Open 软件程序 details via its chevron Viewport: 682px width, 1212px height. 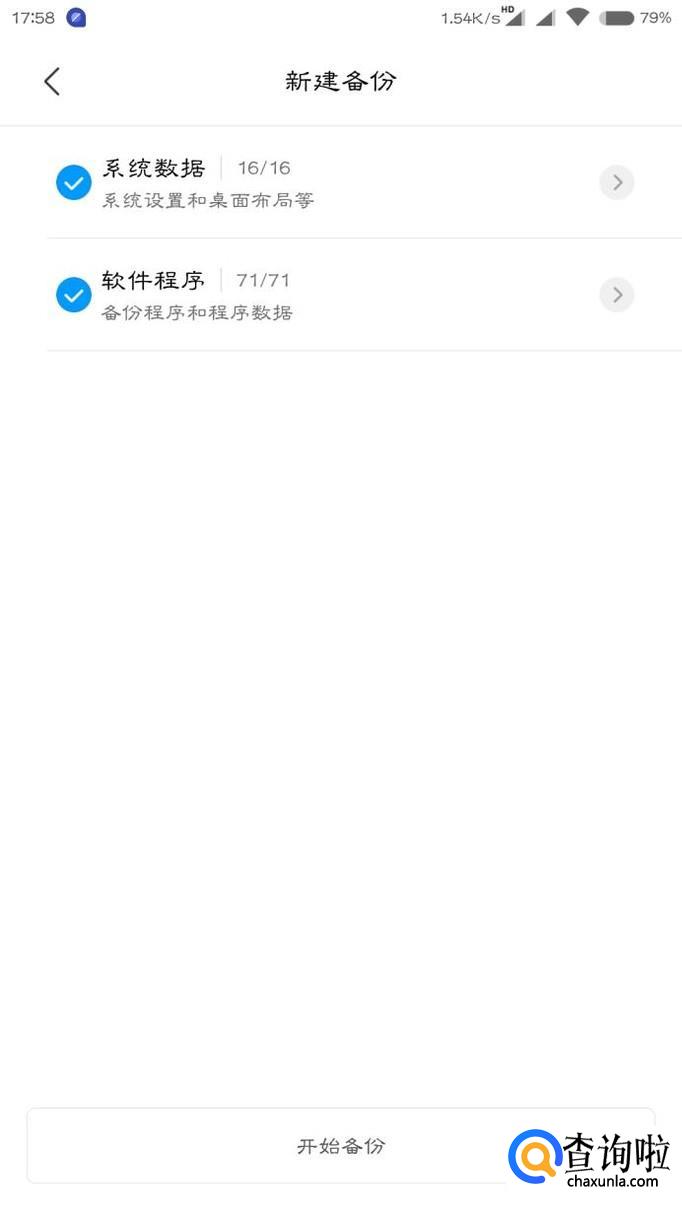pyautogui.click(x=617, y=295)
